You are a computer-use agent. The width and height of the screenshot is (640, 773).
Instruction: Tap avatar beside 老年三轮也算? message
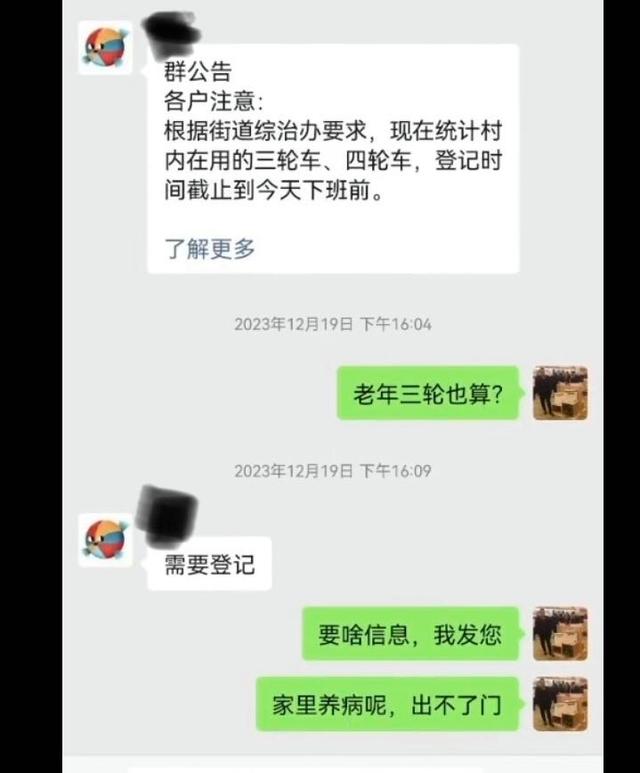559,392
